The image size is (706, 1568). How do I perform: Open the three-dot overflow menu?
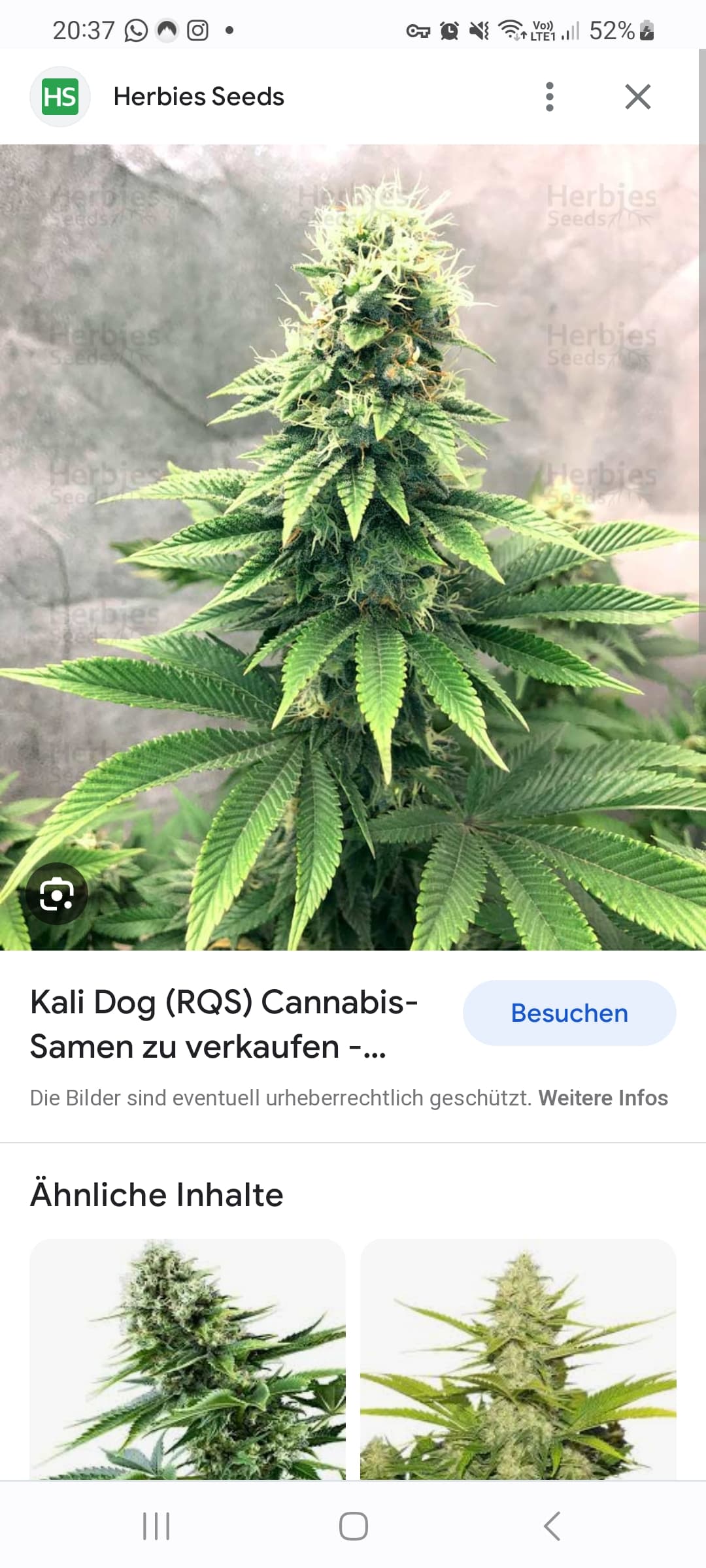pyautogui.click(x=550, y=97)
